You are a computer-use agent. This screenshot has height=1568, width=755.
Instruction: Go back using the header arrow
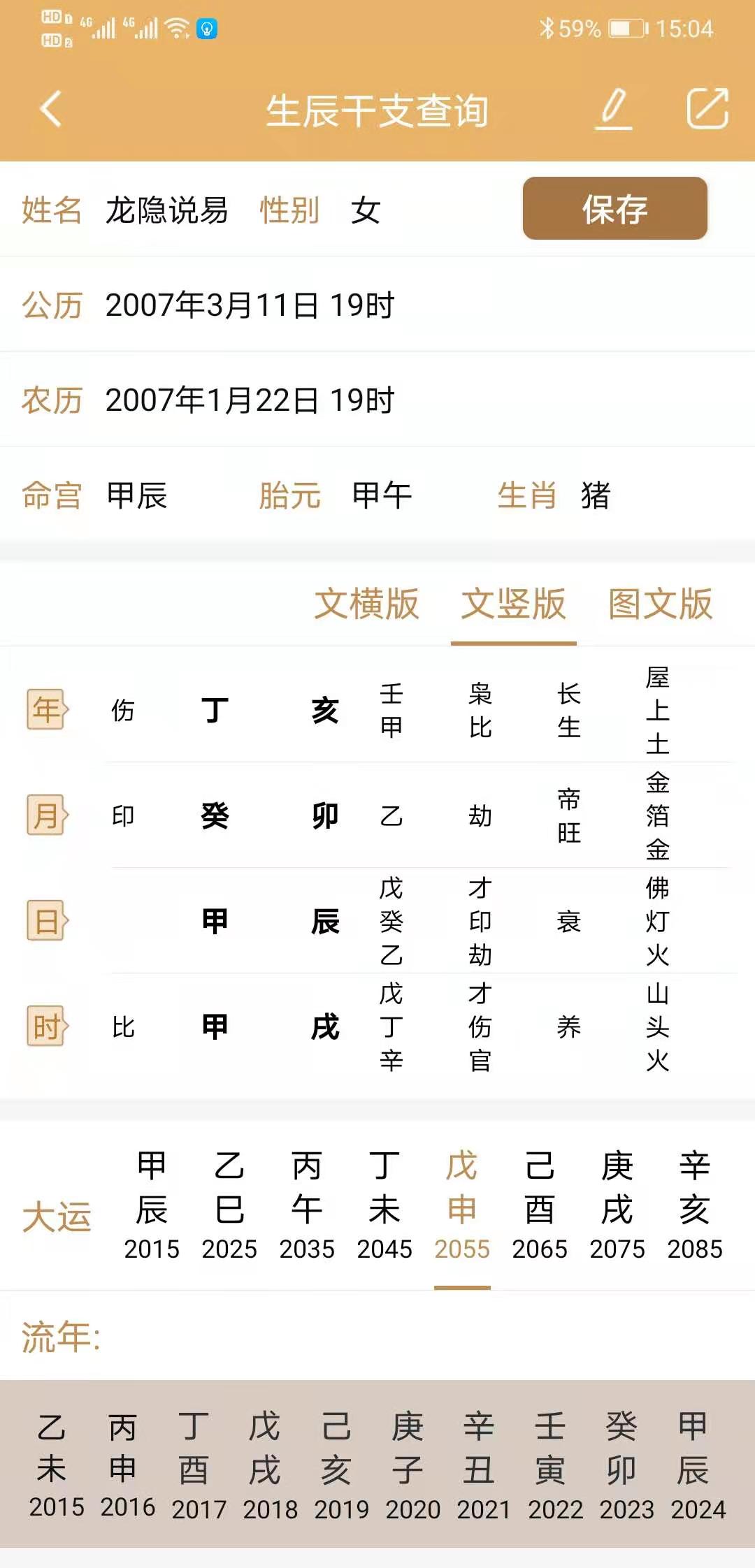[x=51, y=109]
